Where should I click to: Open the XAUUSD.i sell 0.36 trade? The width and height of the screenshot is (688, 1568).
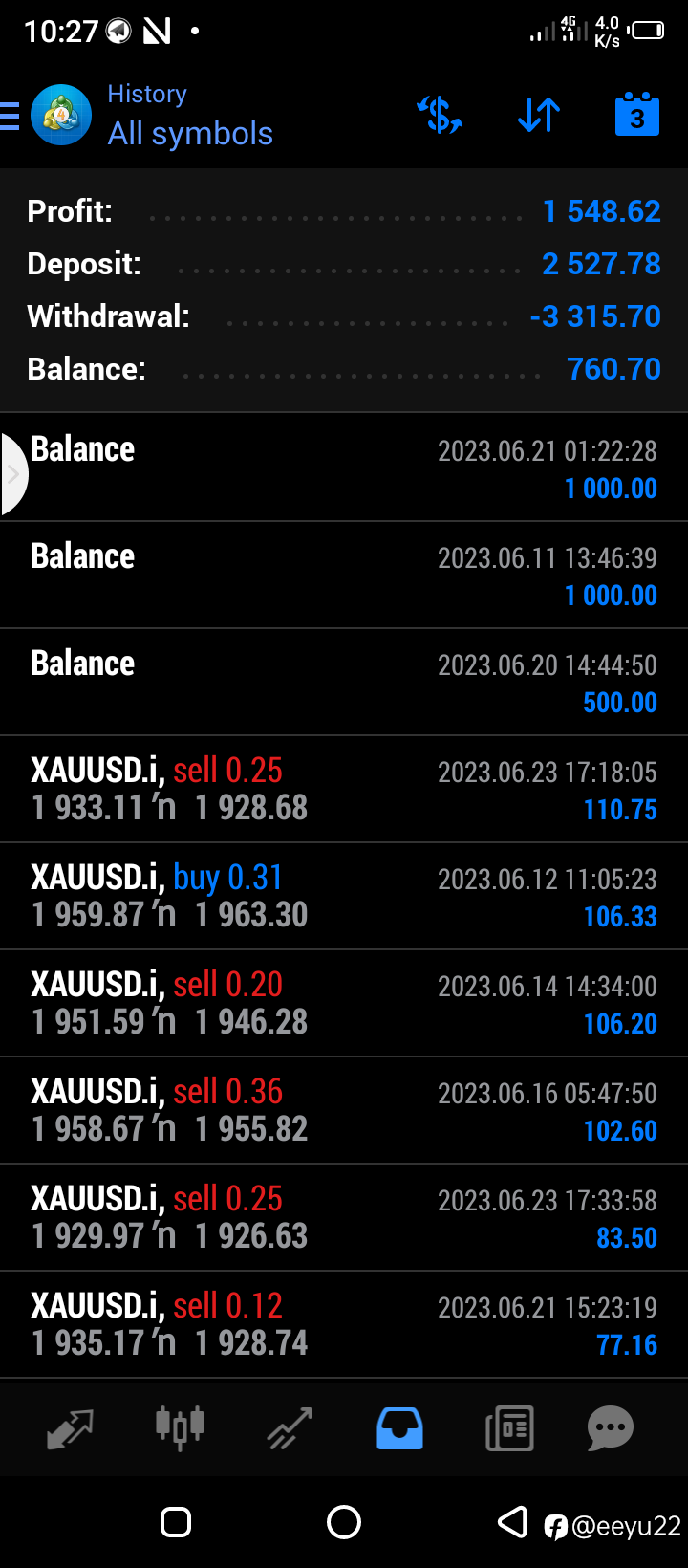(x=344, y=1110)
